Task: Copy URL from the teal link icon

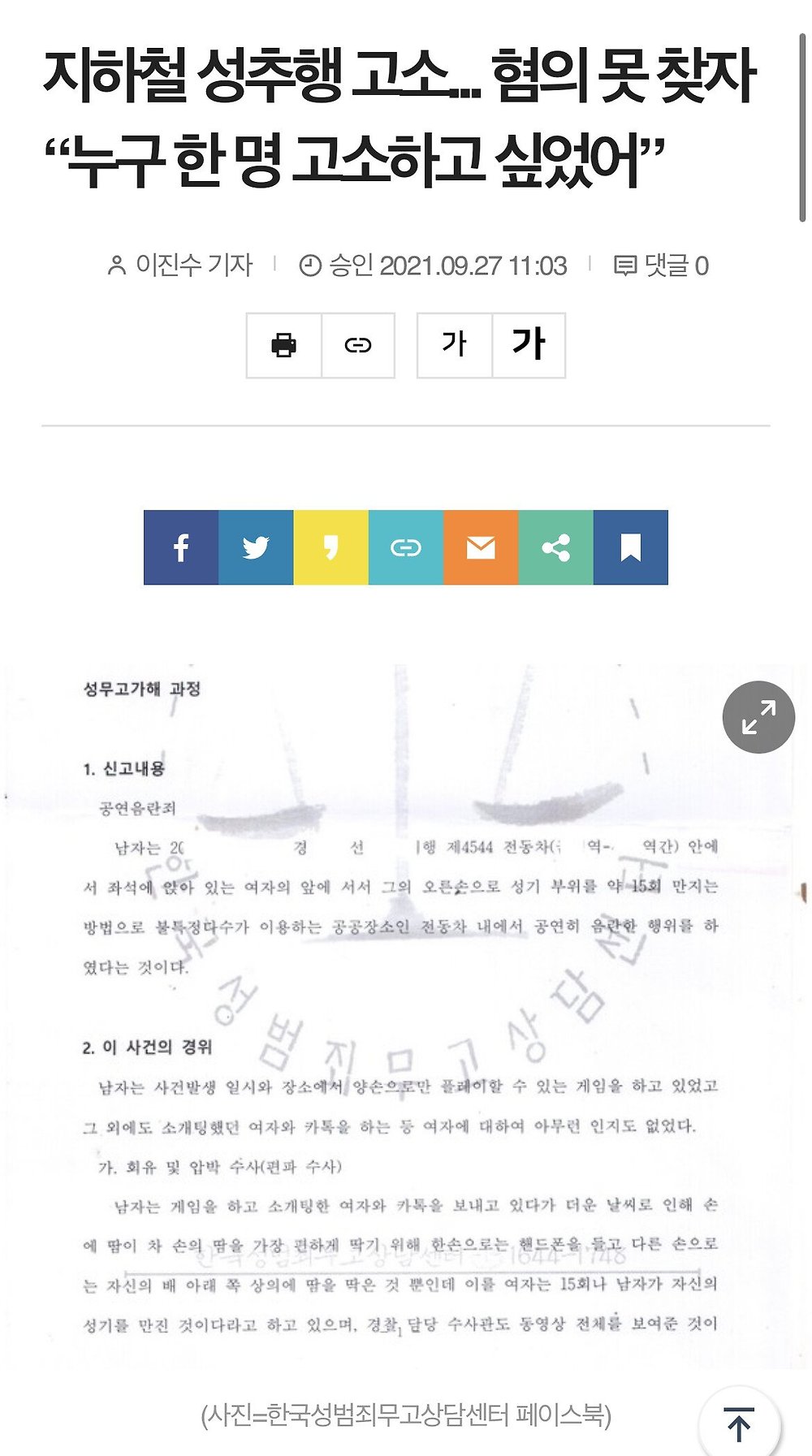Action: pyautogui.click(x=406, y=547)
